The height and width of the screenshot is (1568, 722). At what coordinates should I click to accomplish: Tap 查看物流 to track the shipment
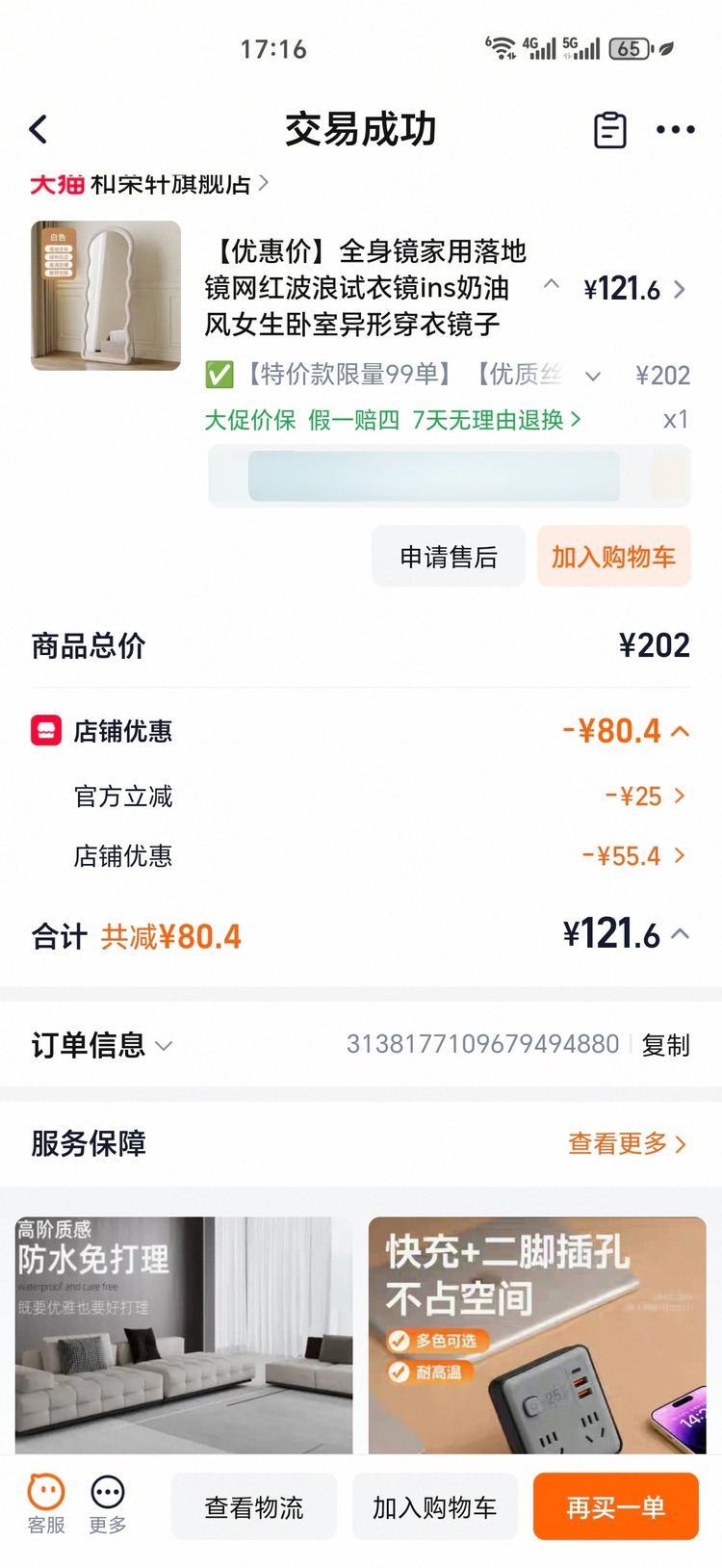click(x=254, y=1507)
